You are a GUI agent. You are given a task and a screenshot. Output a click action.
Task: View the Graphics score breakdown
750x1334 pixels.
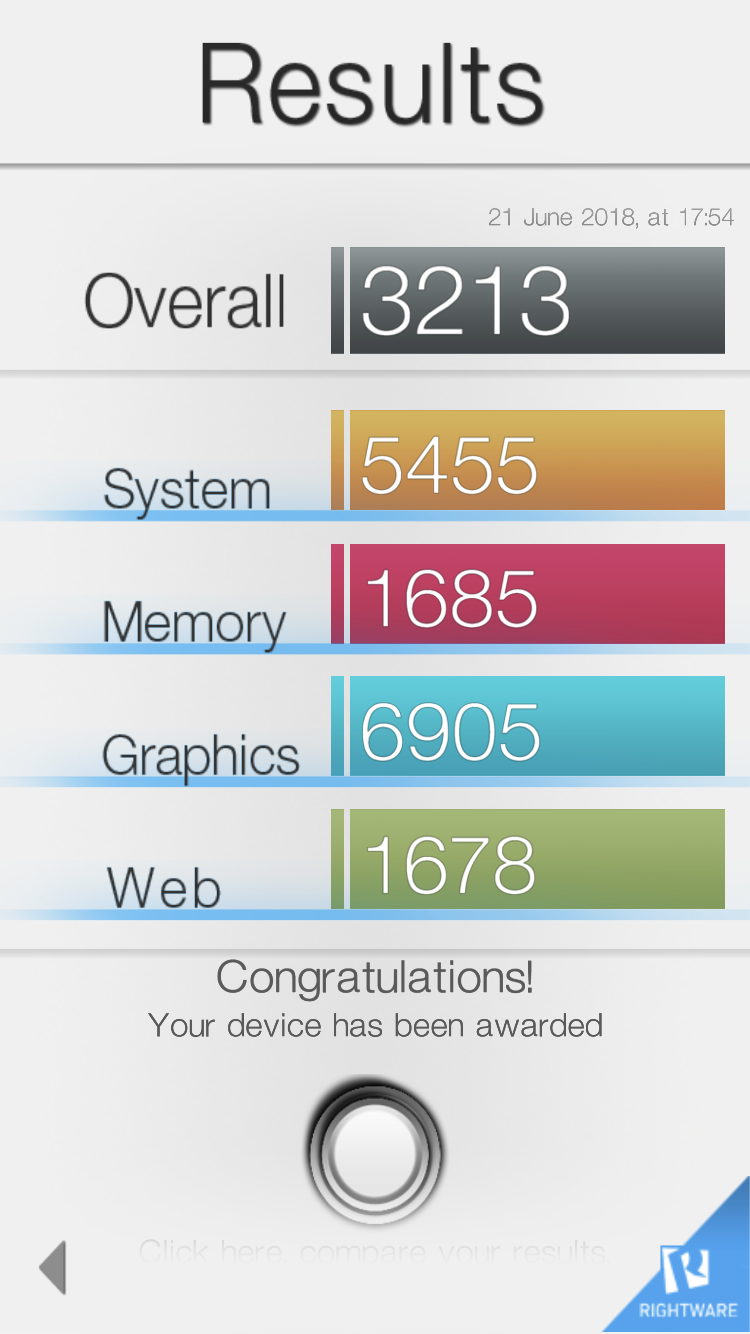click(536, 727)
